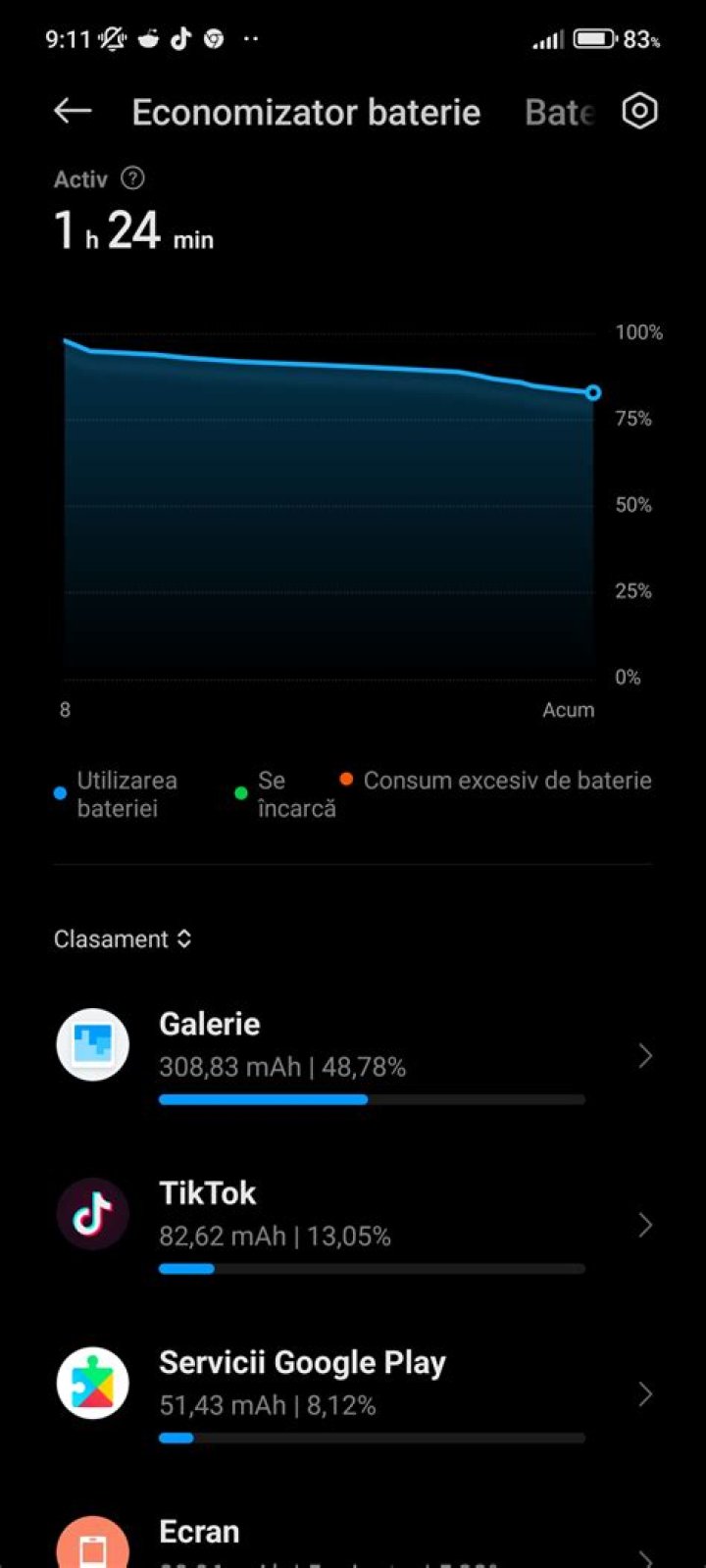Open the Economizator baterie title header
This screenshot has height=1568, width=706.
pos(305,112)
